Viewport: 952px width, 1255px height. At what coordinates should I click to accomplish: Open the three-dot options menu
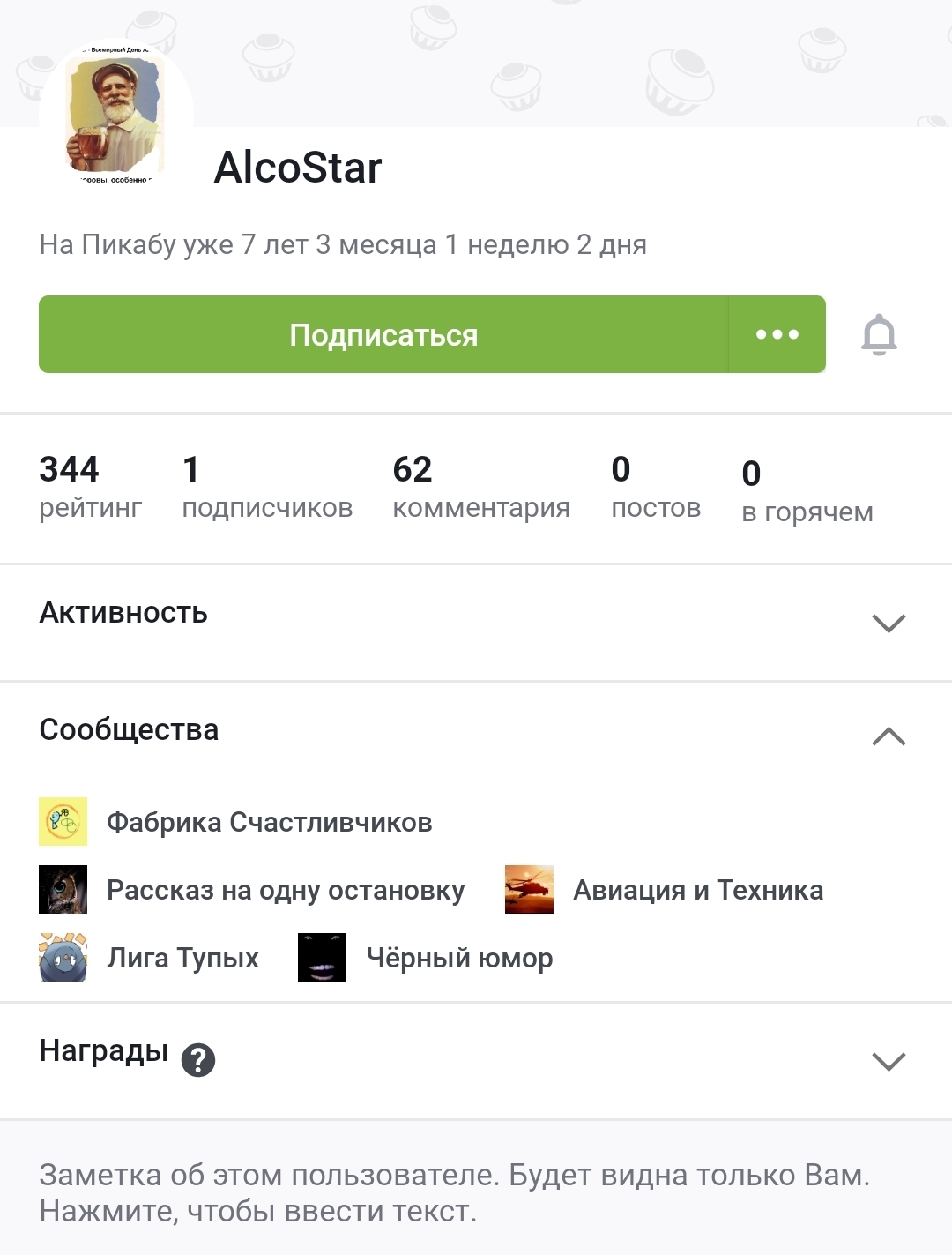pyautogui.click(x=777, y=335)
